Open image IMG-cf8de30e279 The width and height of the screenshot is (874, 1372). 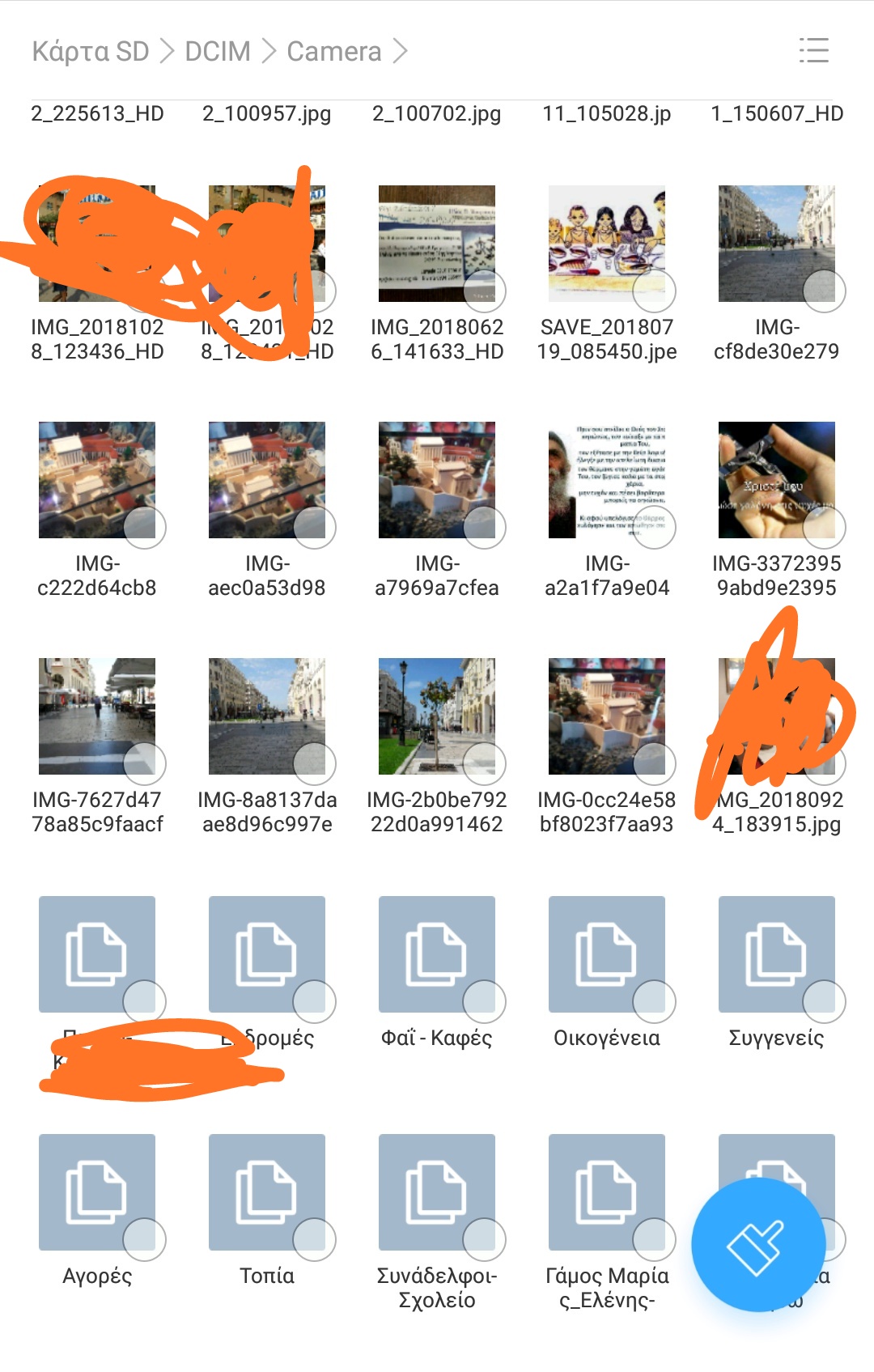[x=776, y=243]
